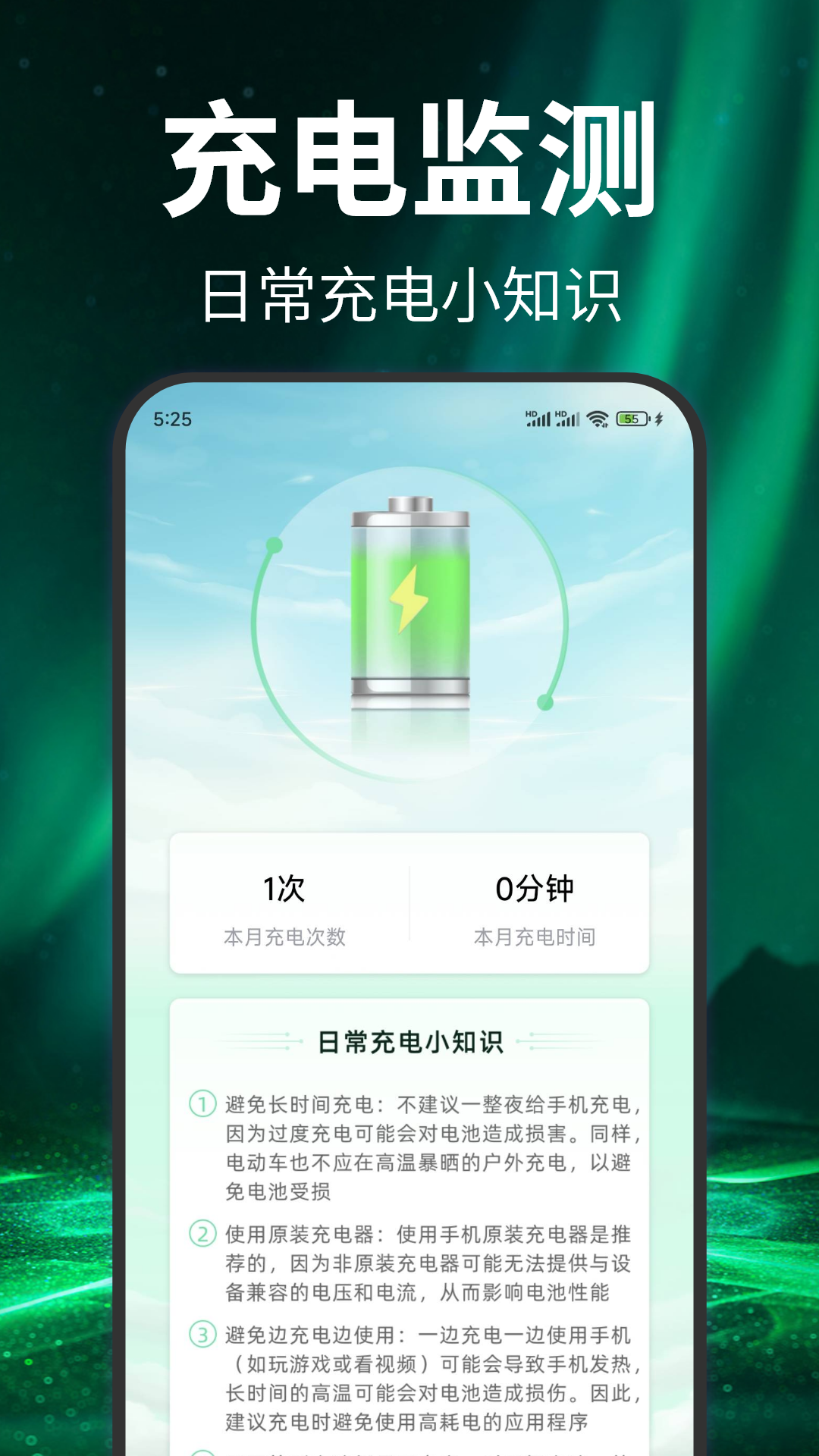The image size is (819, 1456).
Task: Select the first HD cellular signal icon
Action: 538,419
